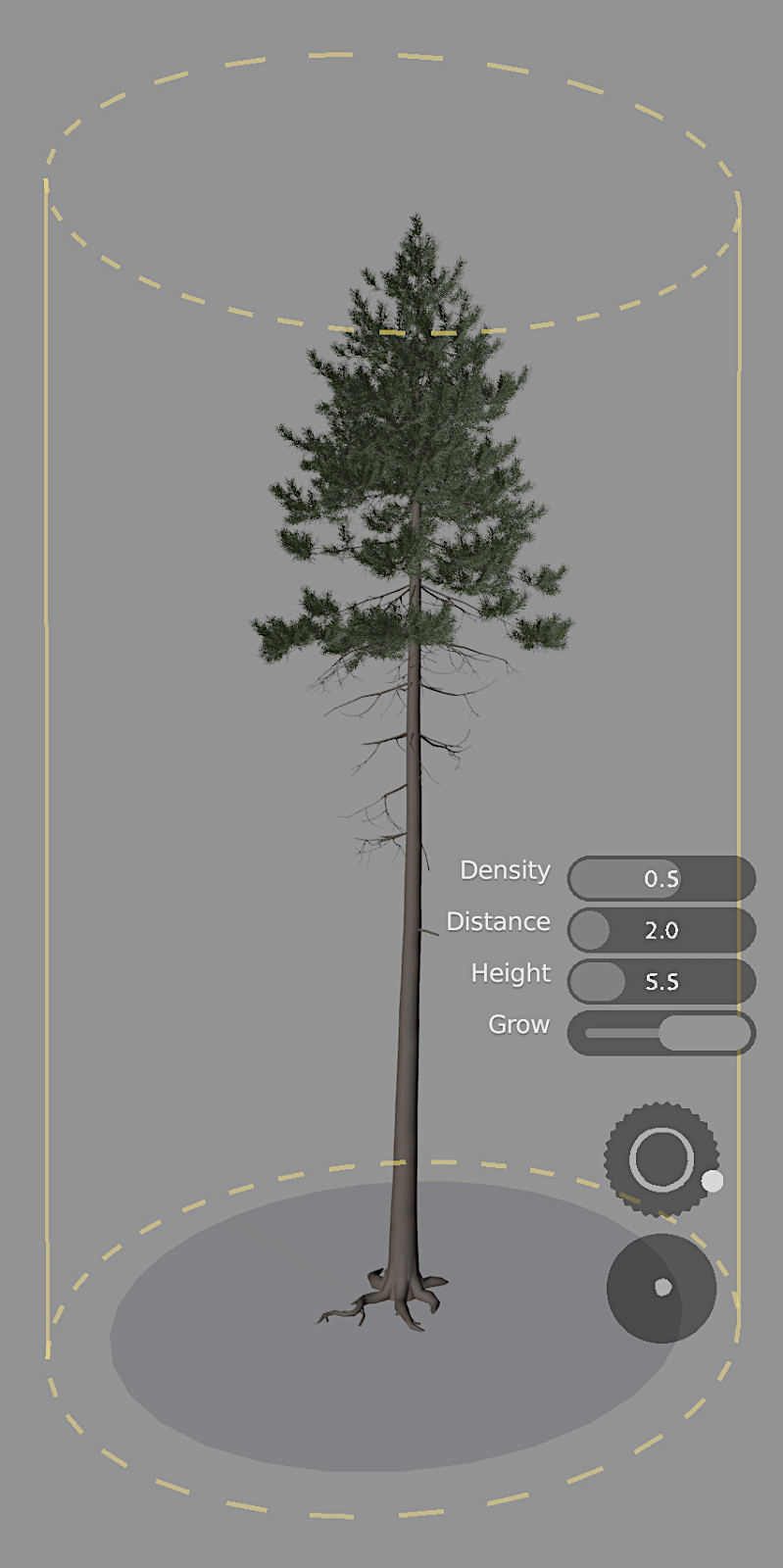Tap the Density slider
The width and height of the screenshot is (783, 1568).
661,878
